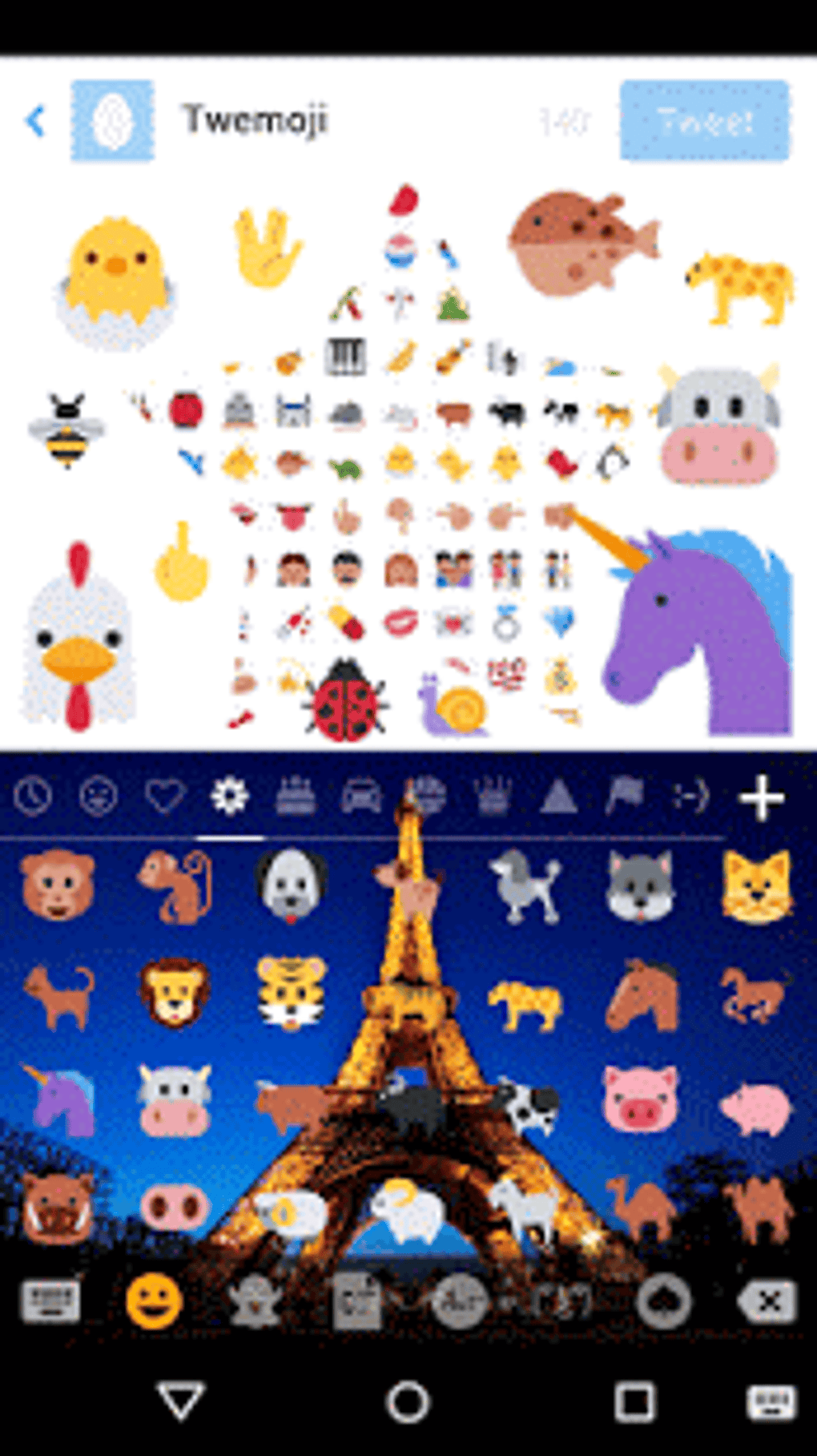Choose the tiger face emoji
This screenshot has width=817, height=1456.
click(x=292, y=994)
